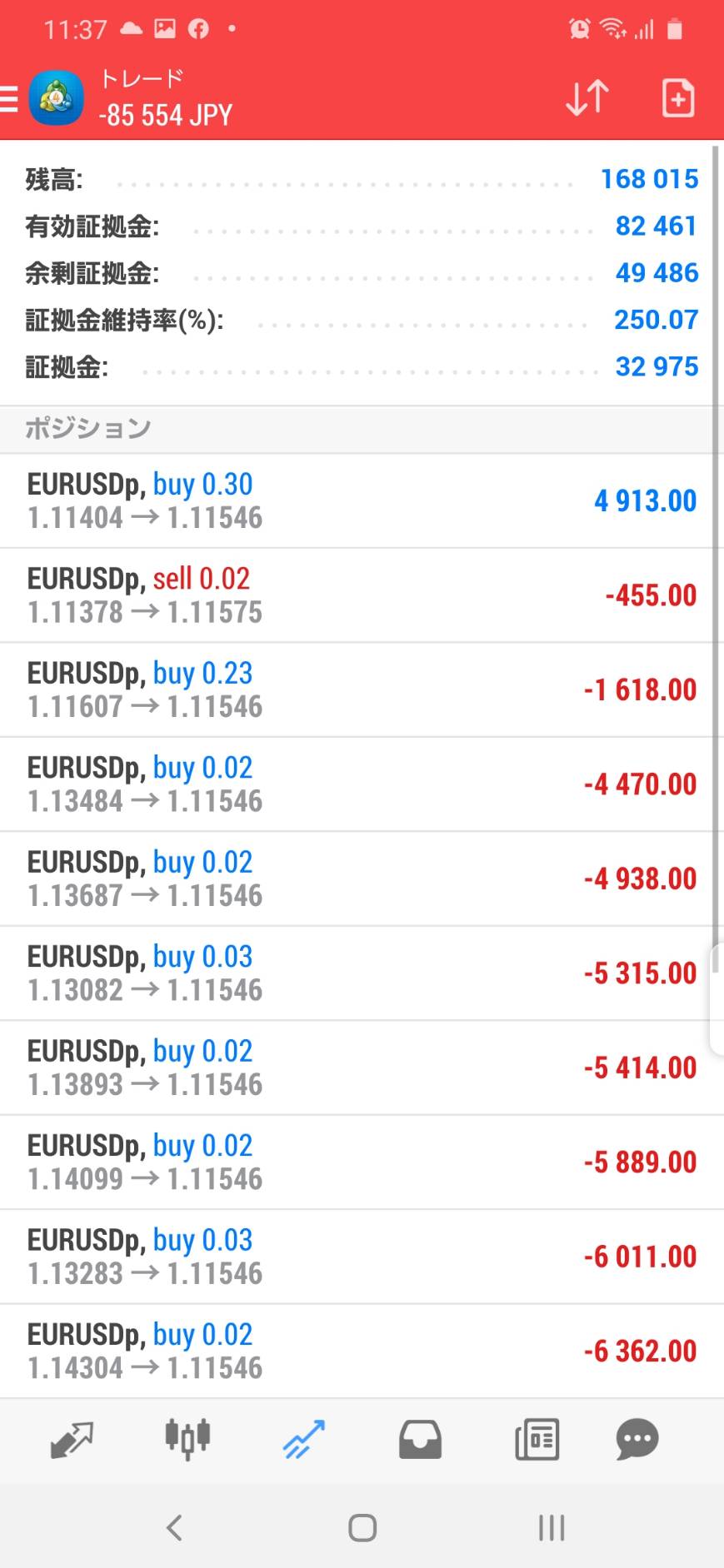
Task: Open the EURUSDp buy 0.30 position
Action: pos(357,501)
